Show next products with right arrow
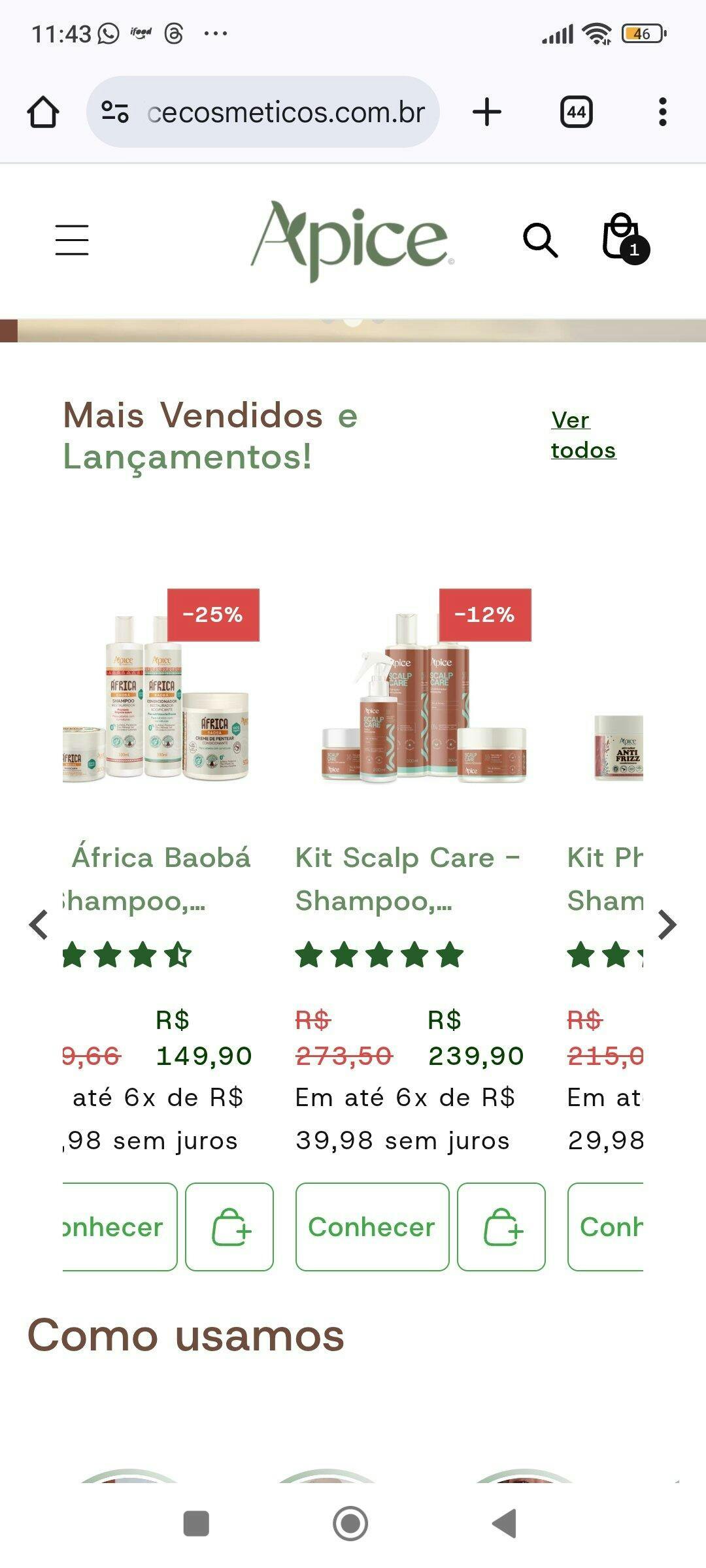This screenshot has height=1568, width=706. pyautogui.click(x=667, y=924)
